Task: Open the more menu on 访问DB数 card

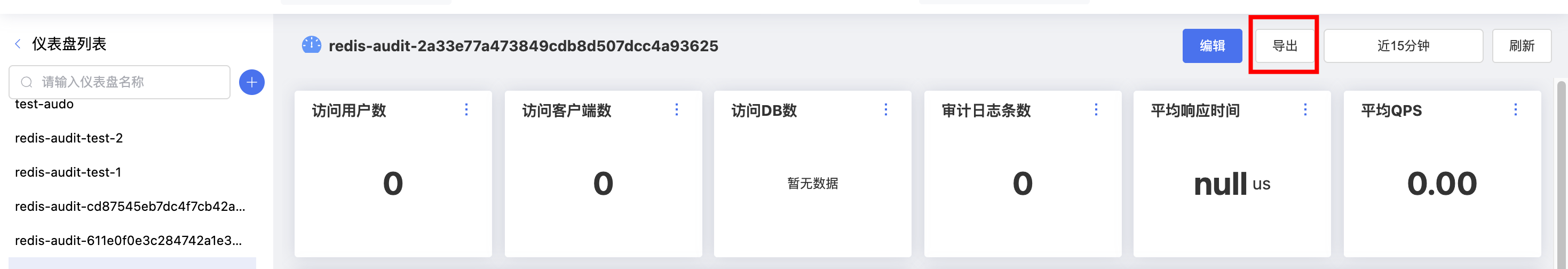Action: point(885,109)
